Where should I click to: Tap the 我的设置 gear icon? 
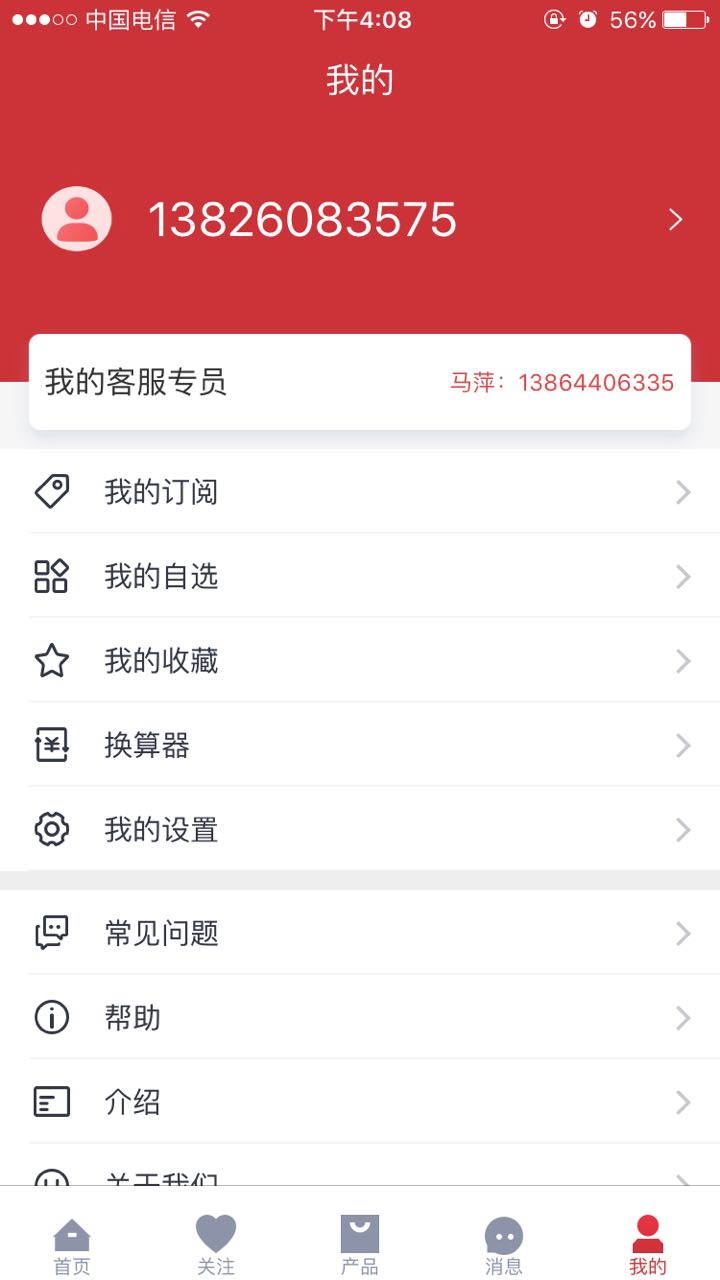(52, 829)
